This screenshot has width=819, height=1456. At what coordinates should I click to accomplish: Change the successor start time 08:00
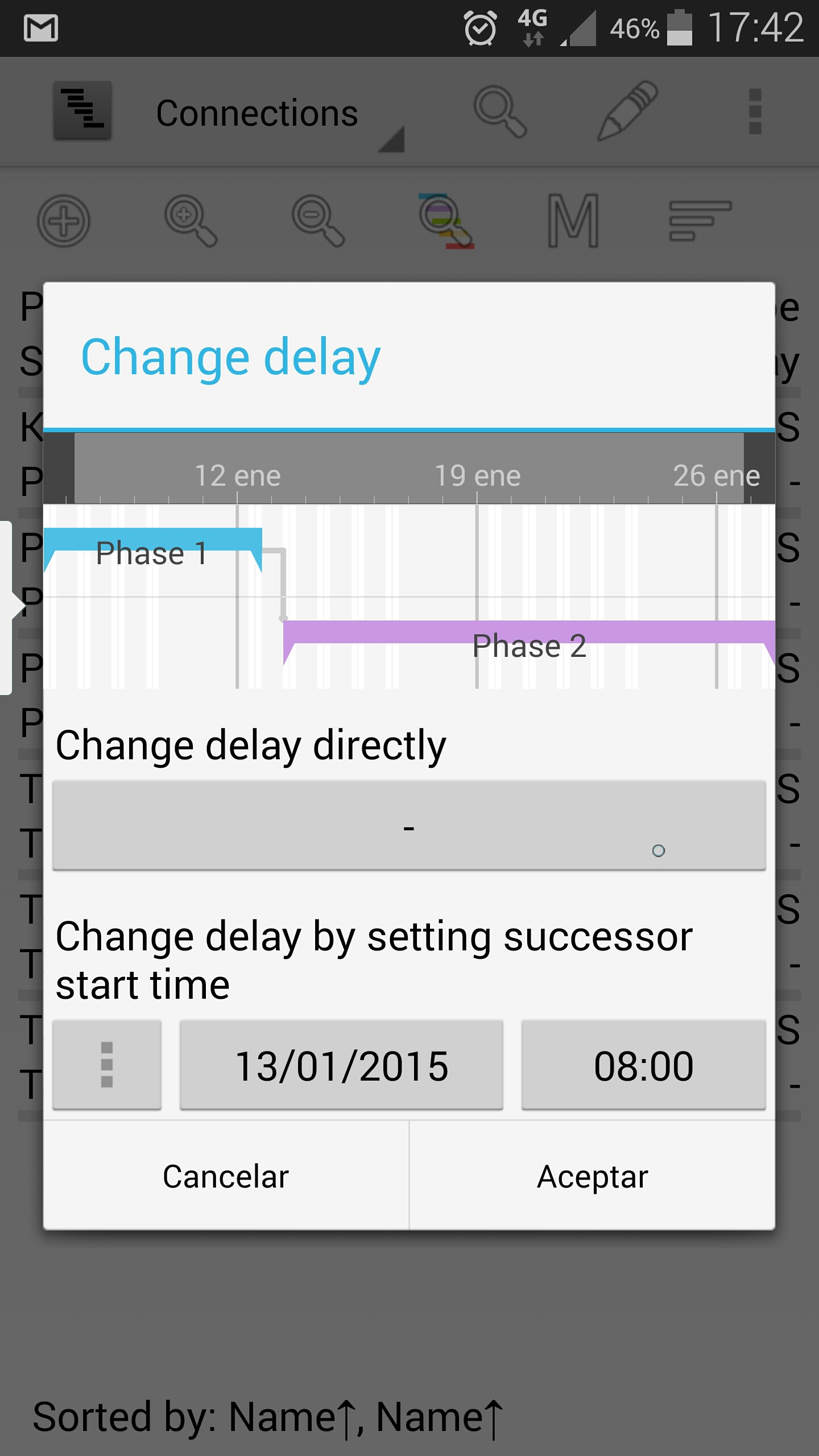click(643, 1065)
